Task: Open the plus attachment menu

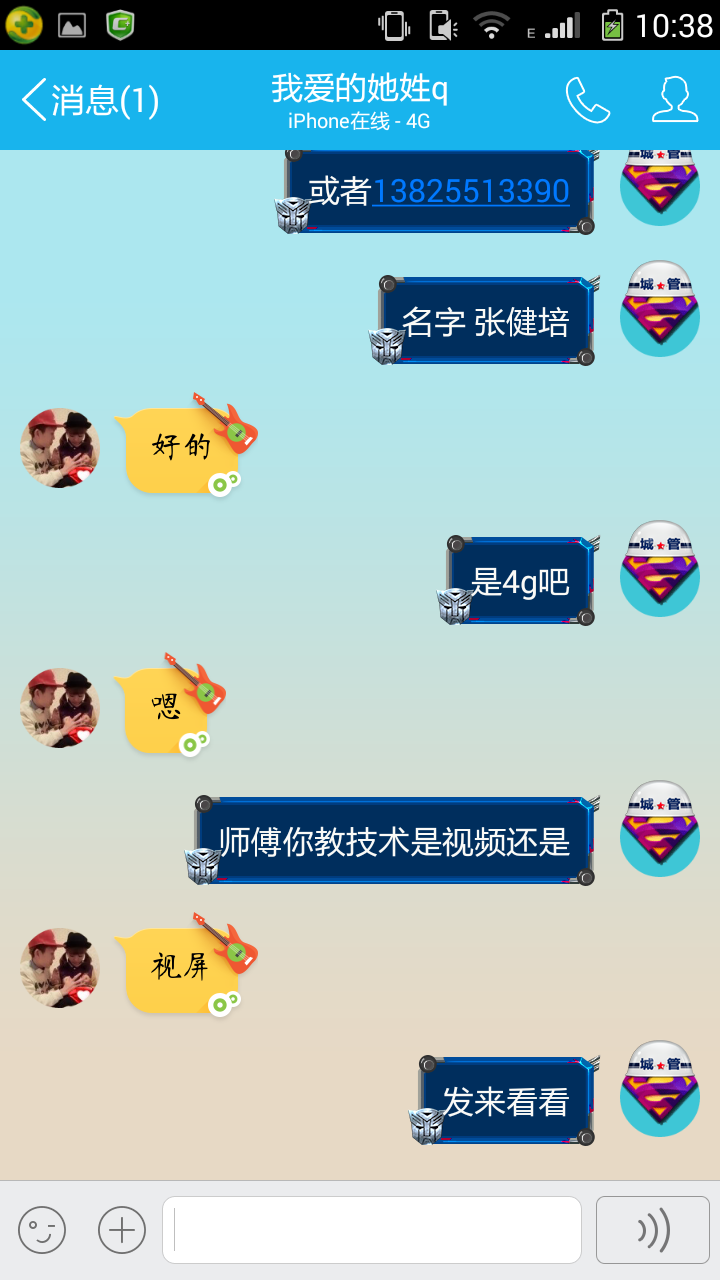Action: coord(122,1230)
